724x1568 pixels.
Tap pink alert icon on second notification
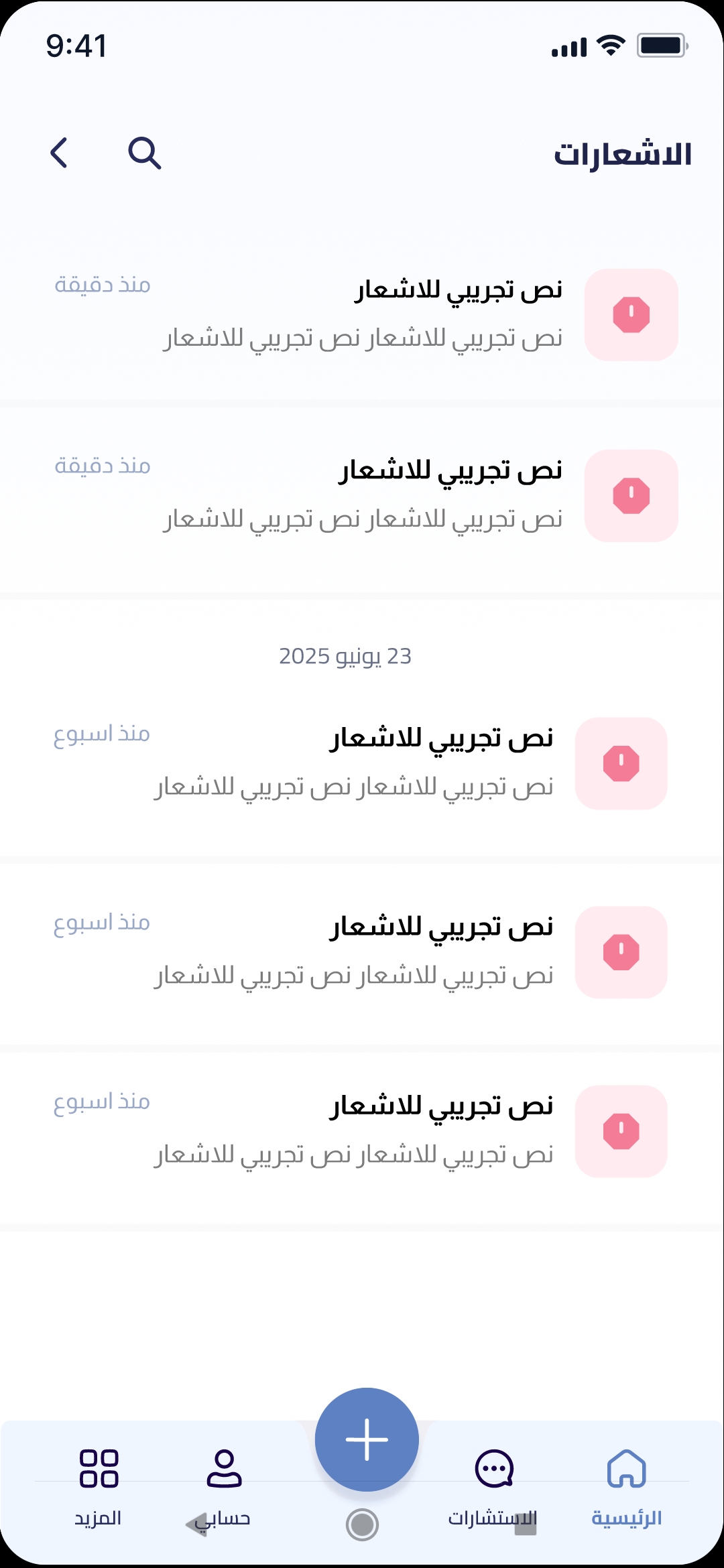(631, 496)
